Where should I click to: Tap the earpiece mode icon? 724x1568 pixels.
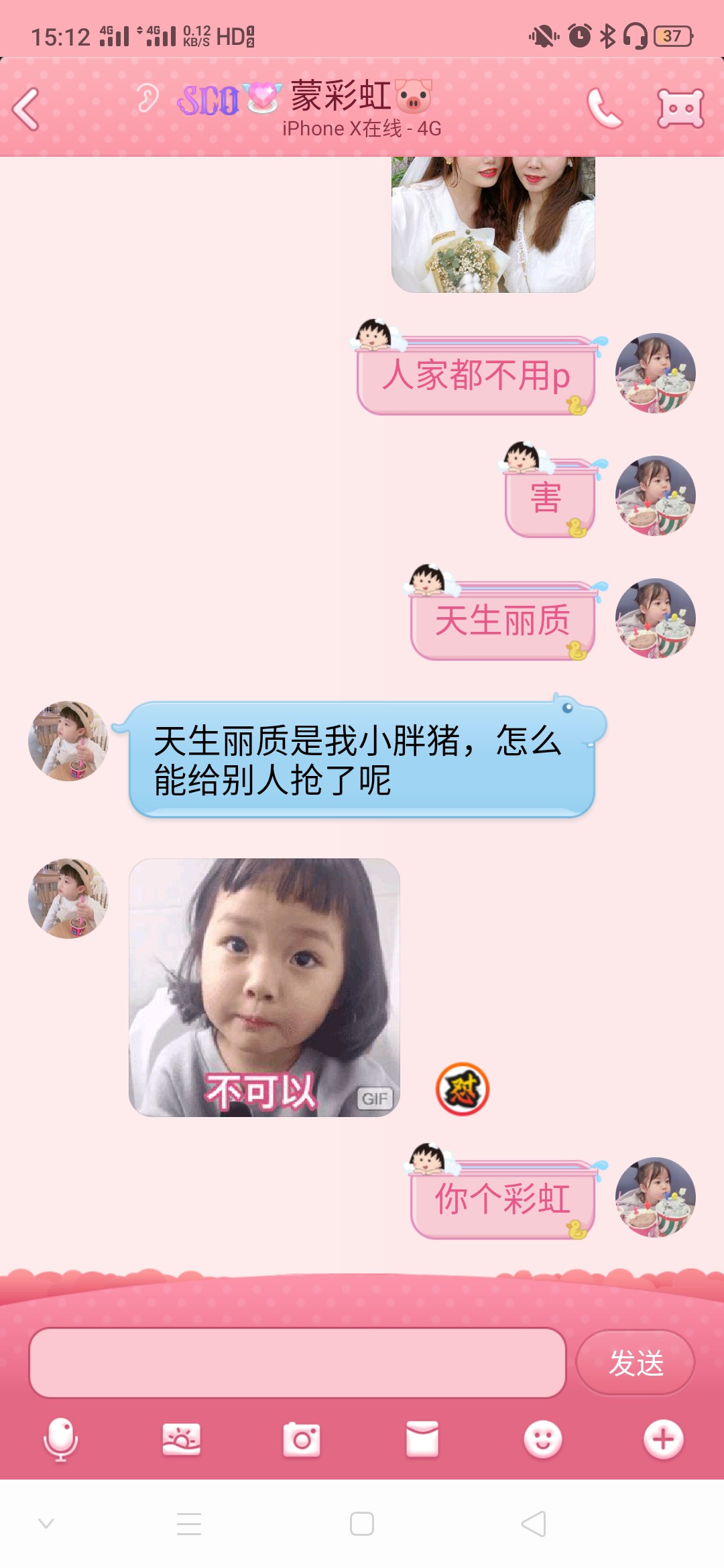[x=147, y=99]
